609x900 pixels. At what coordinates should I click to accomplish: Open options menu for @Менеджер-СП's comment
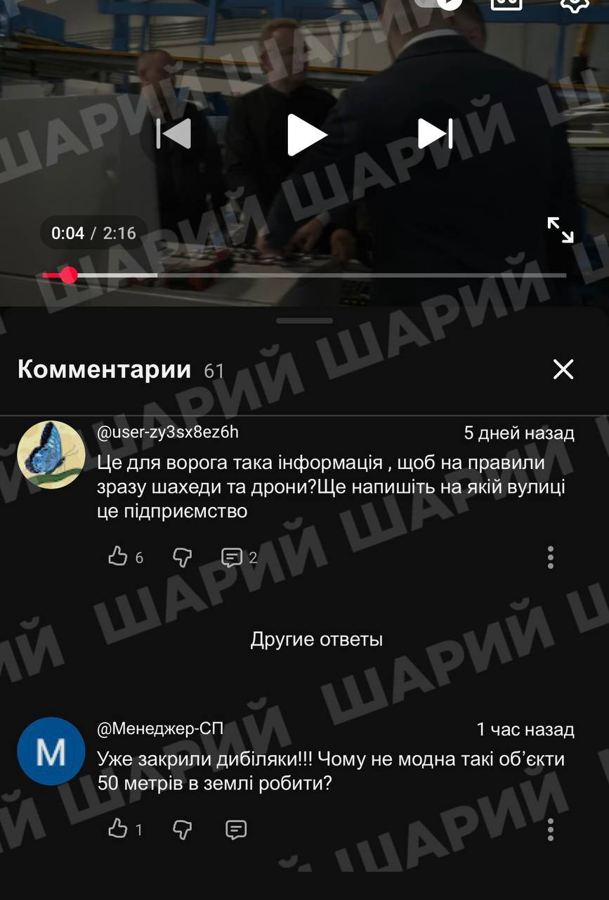point(550,829)
